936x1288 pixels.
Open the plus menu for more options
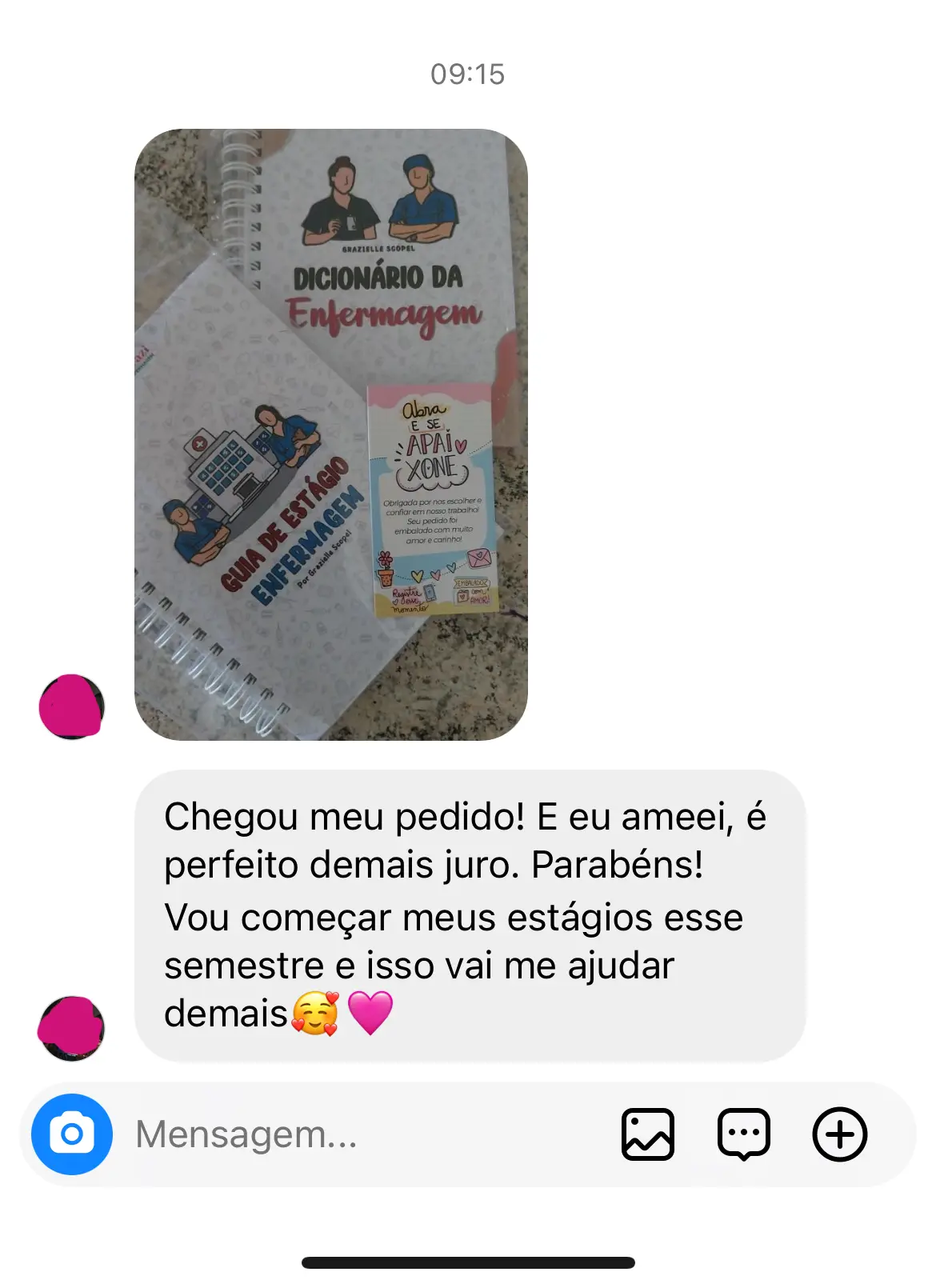click(840, 1134)
